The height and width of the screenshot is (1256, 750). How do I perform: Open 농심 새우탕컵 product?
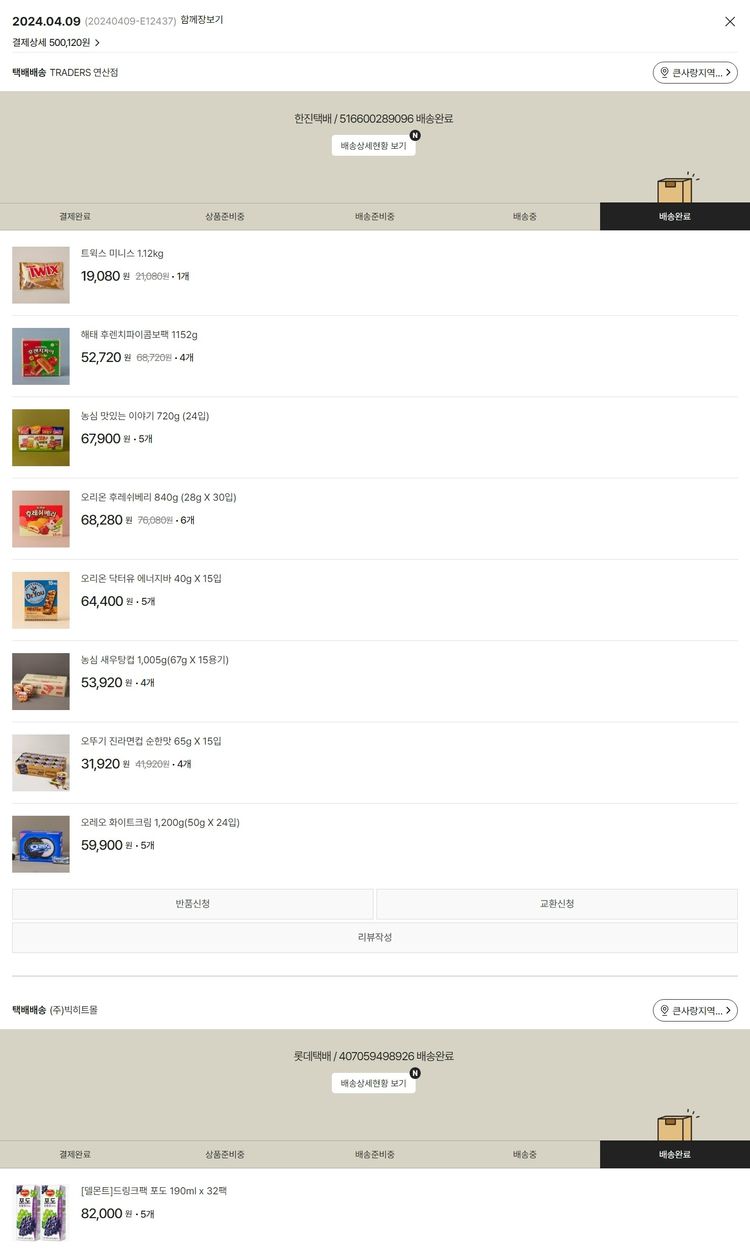point(155,660)
